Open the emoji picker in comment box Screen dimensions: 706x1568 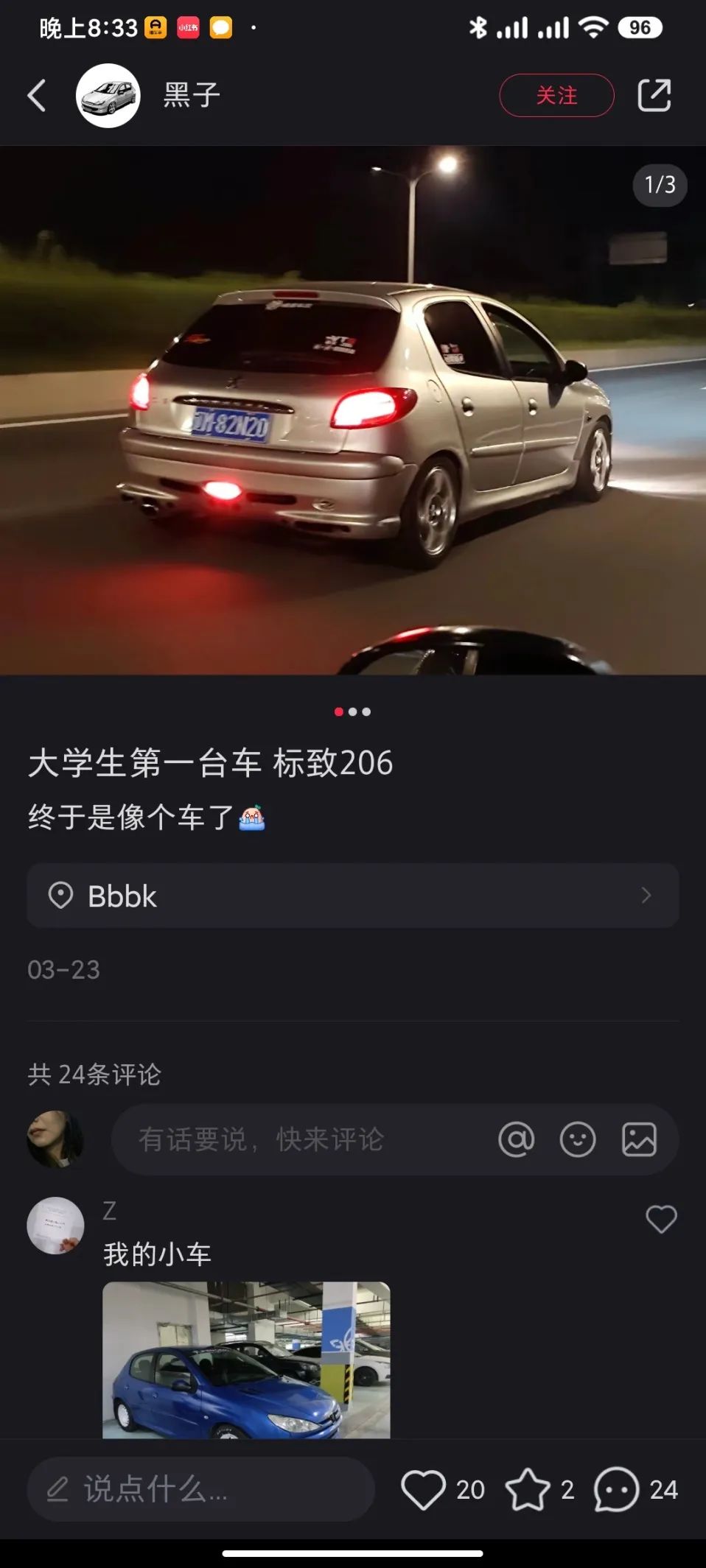(577, 1139)
